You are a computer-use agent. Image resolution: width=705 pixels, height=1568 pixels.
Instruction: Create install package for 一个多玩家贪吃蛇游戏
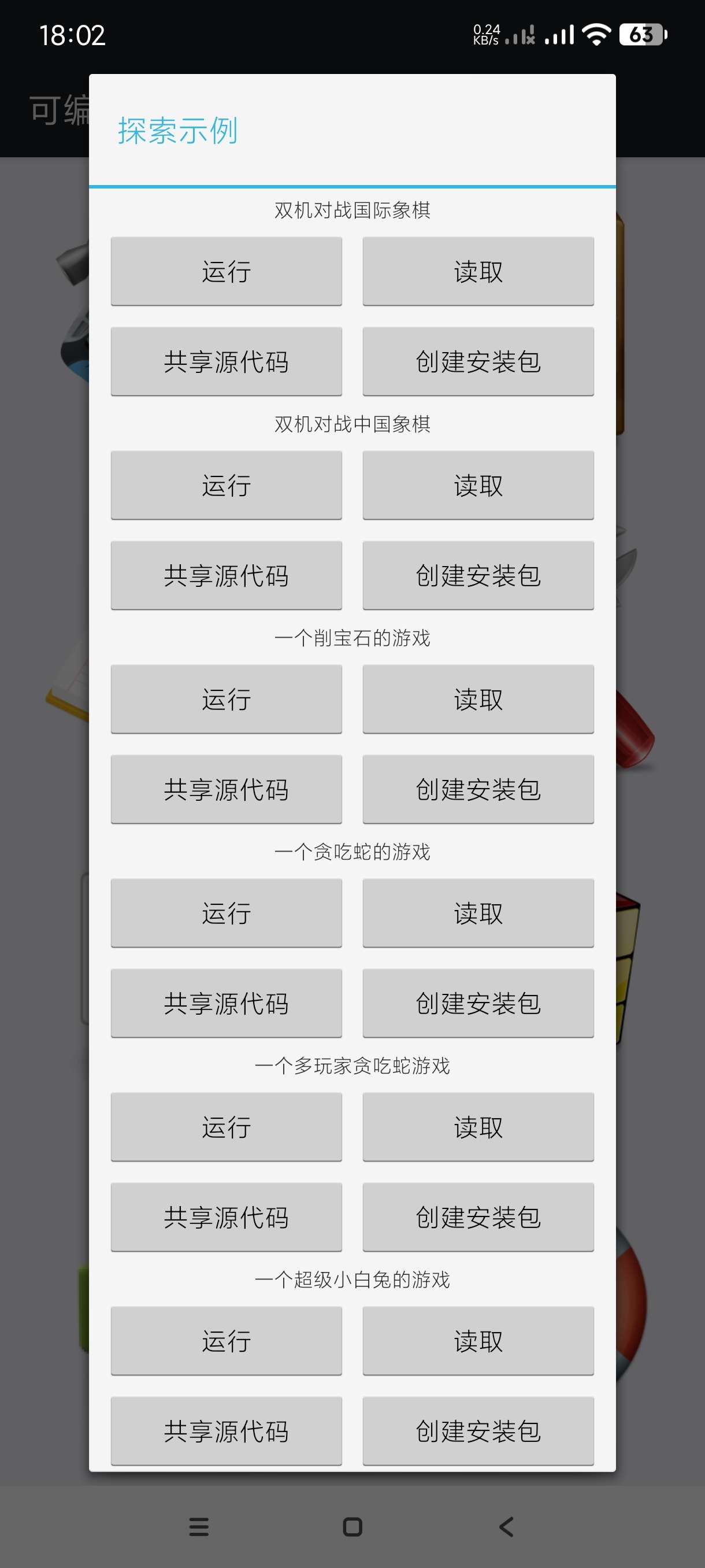pos(477,1218)
